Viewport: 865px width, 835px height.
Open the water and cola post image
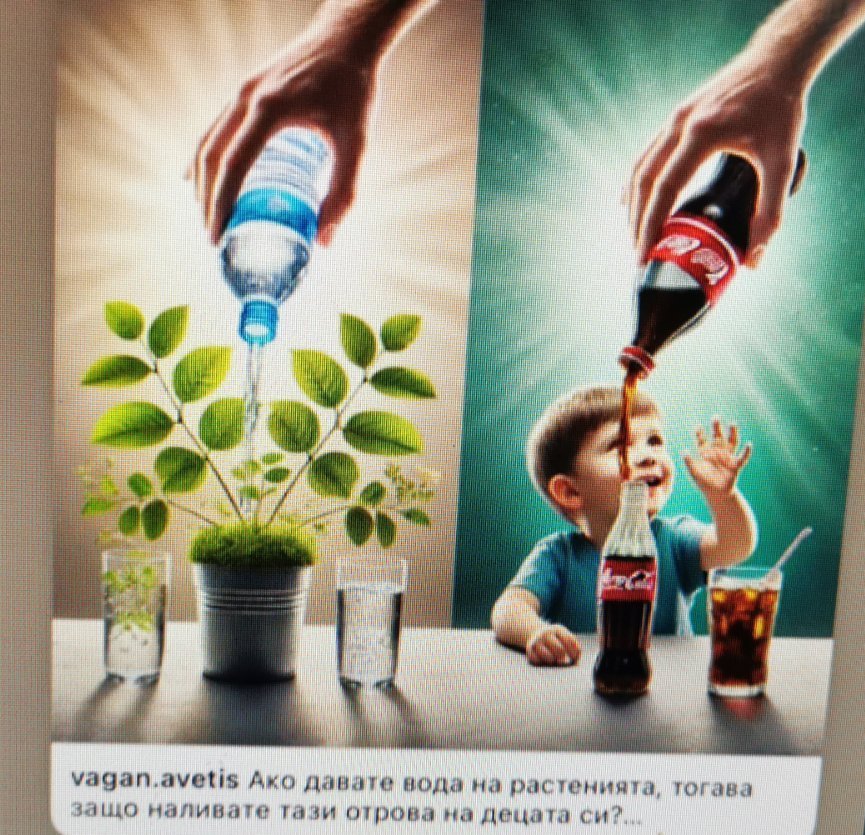[x=450, y=380]
